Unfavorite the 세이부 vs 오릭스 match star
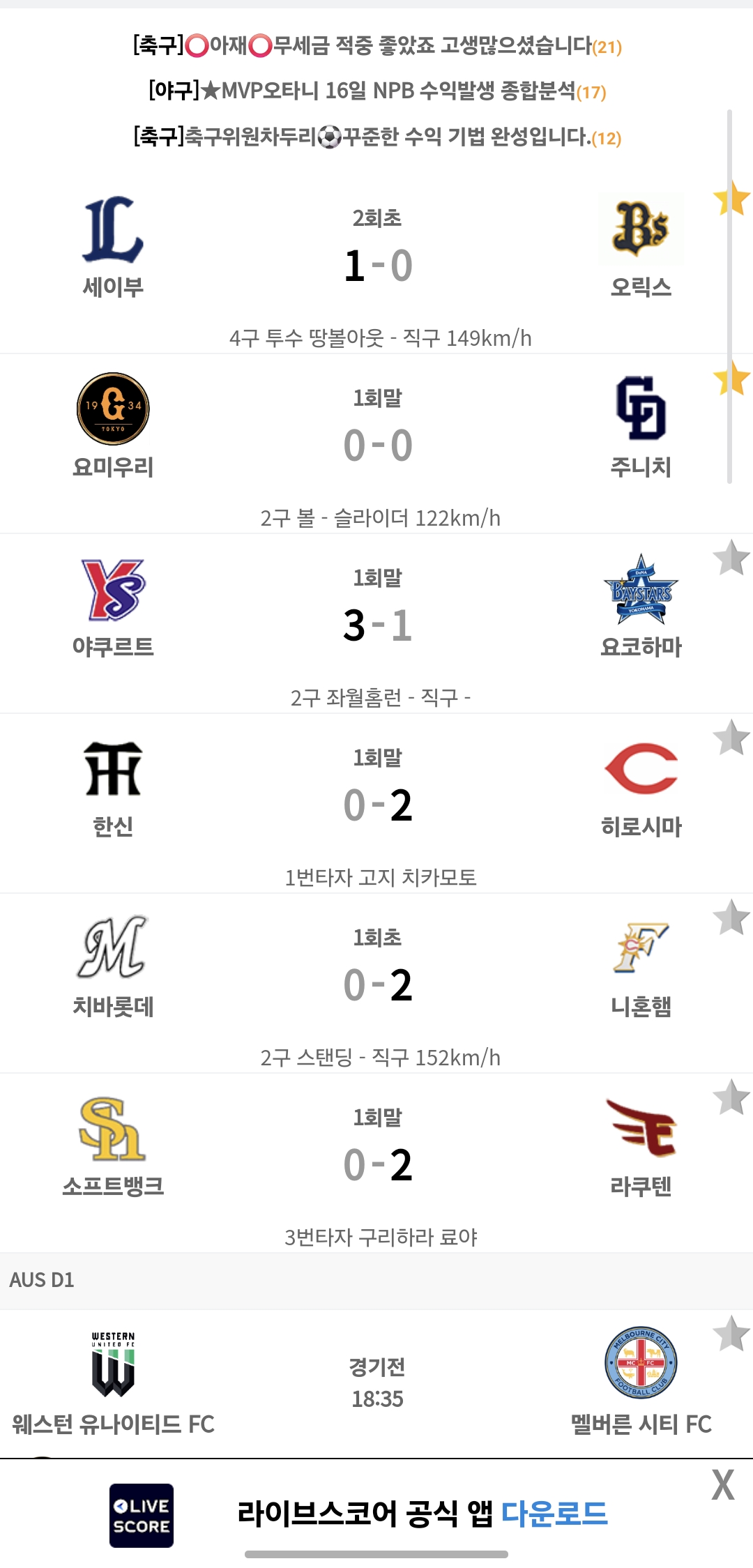The image size is (753, 1568). coord(731,199)
